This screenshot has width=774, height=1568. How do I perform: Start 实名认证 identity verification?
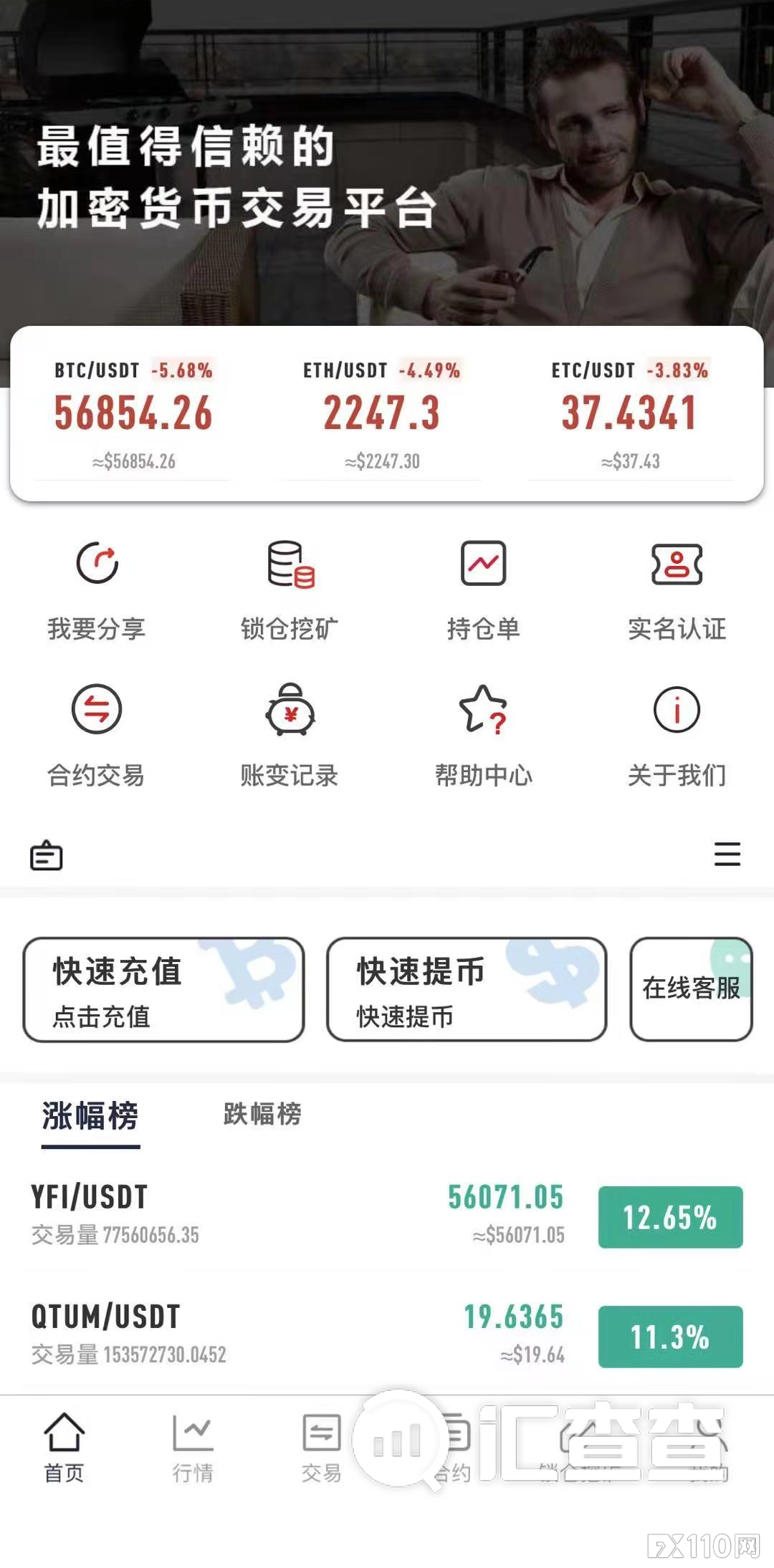tap(677, 587)
